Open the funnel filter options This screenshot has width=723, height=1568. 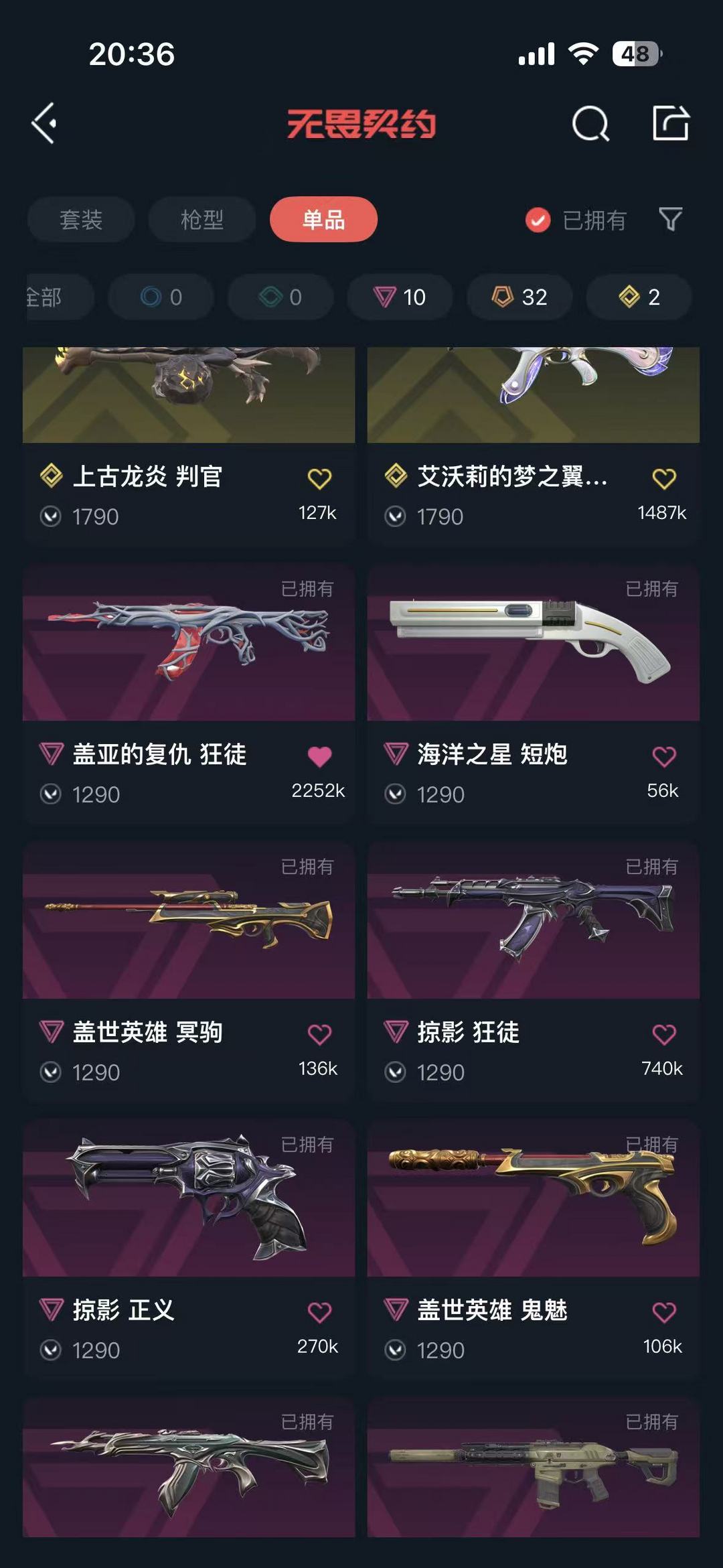pos(670,219)
